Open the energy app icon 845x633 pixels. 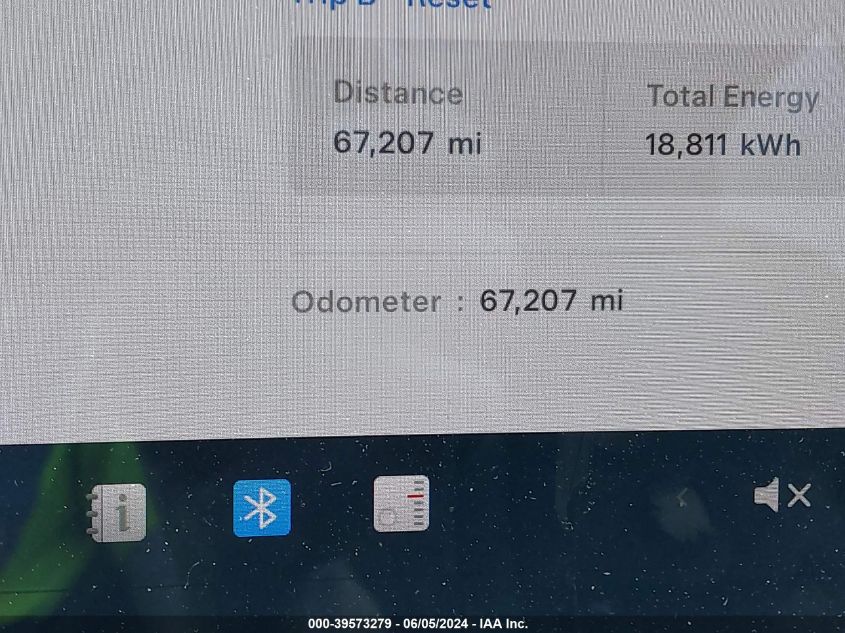pyautogui.click(x=401, y=503)
